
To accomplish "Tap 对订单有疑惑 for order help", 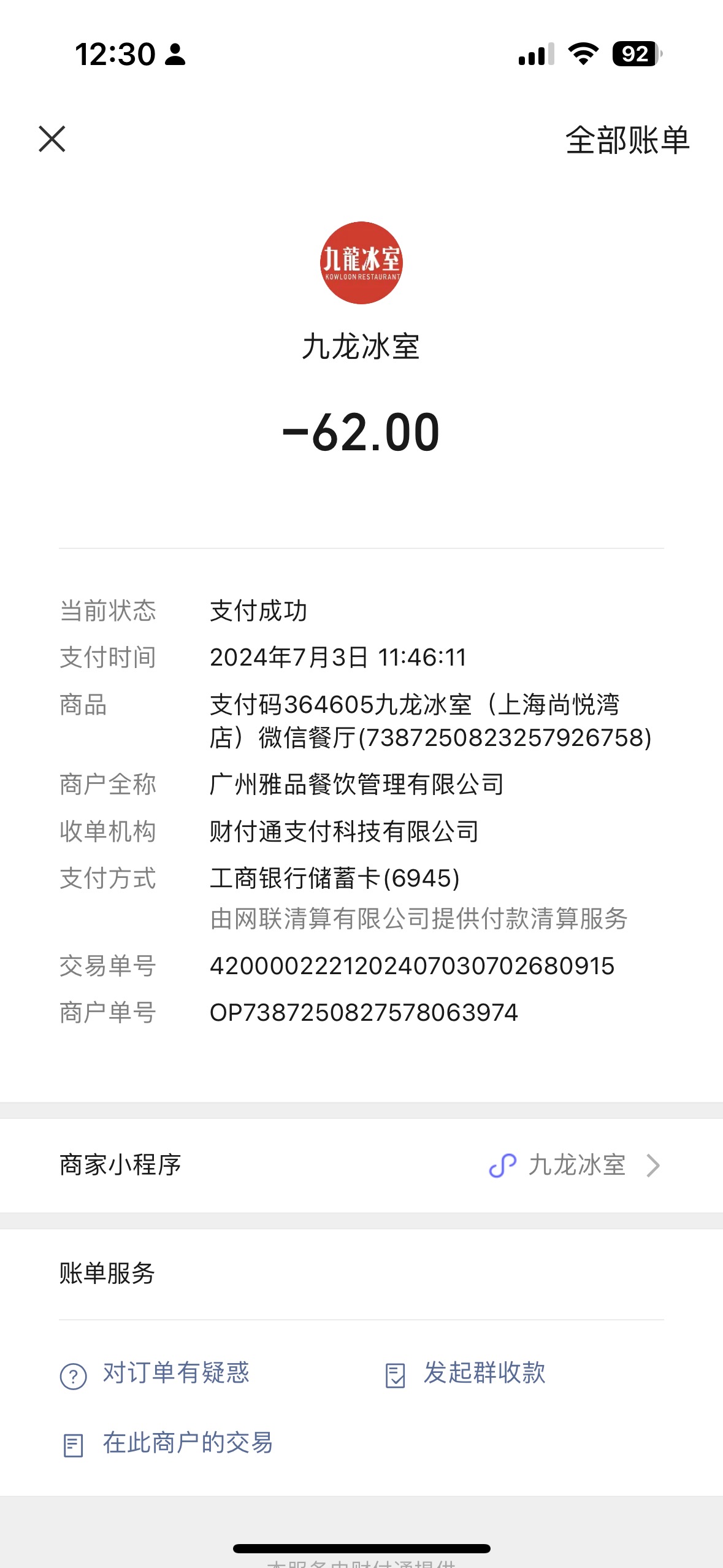I will 155,1374.
